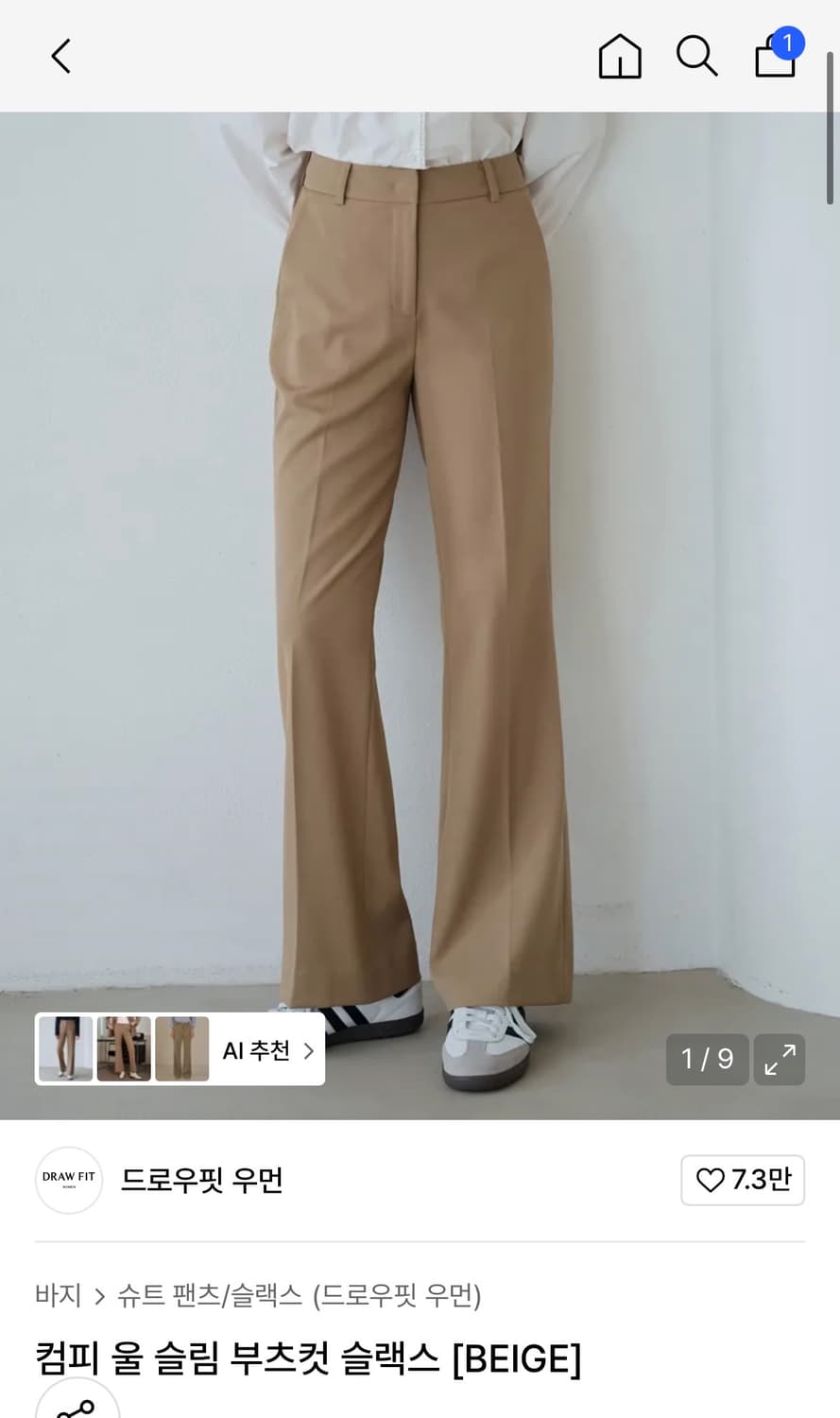
Task: Open the 드로우핏 우먼 brand page
Action: tap(201, 1181)
